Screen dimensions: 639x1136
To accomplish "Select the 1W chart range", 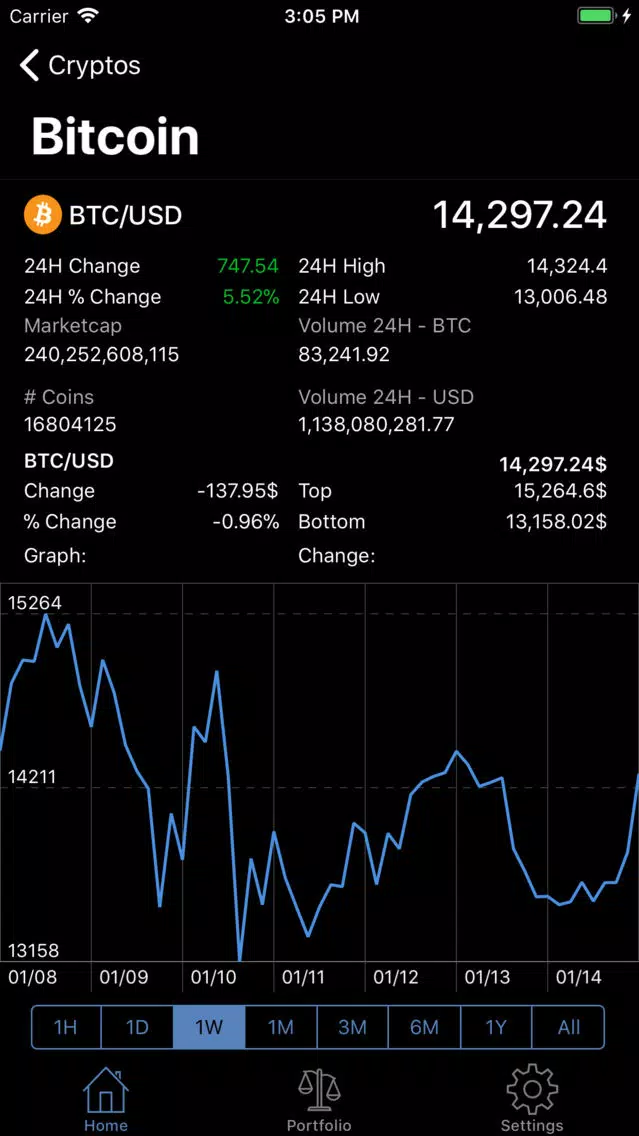I will pos(209,1027).
